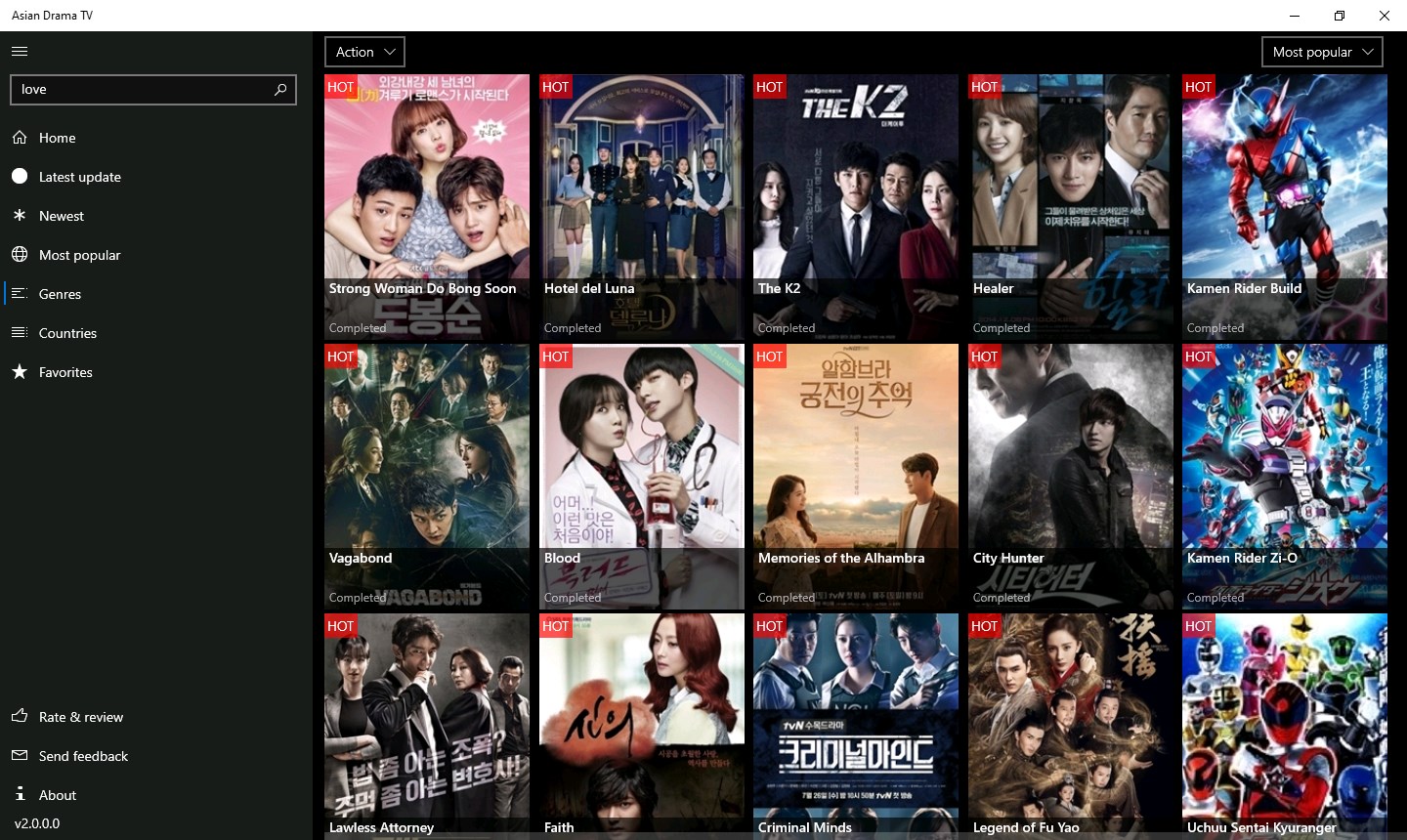1407x840 pixels.
Task: Open Hotel del Luna drama
Action: [x=641, y=206]
